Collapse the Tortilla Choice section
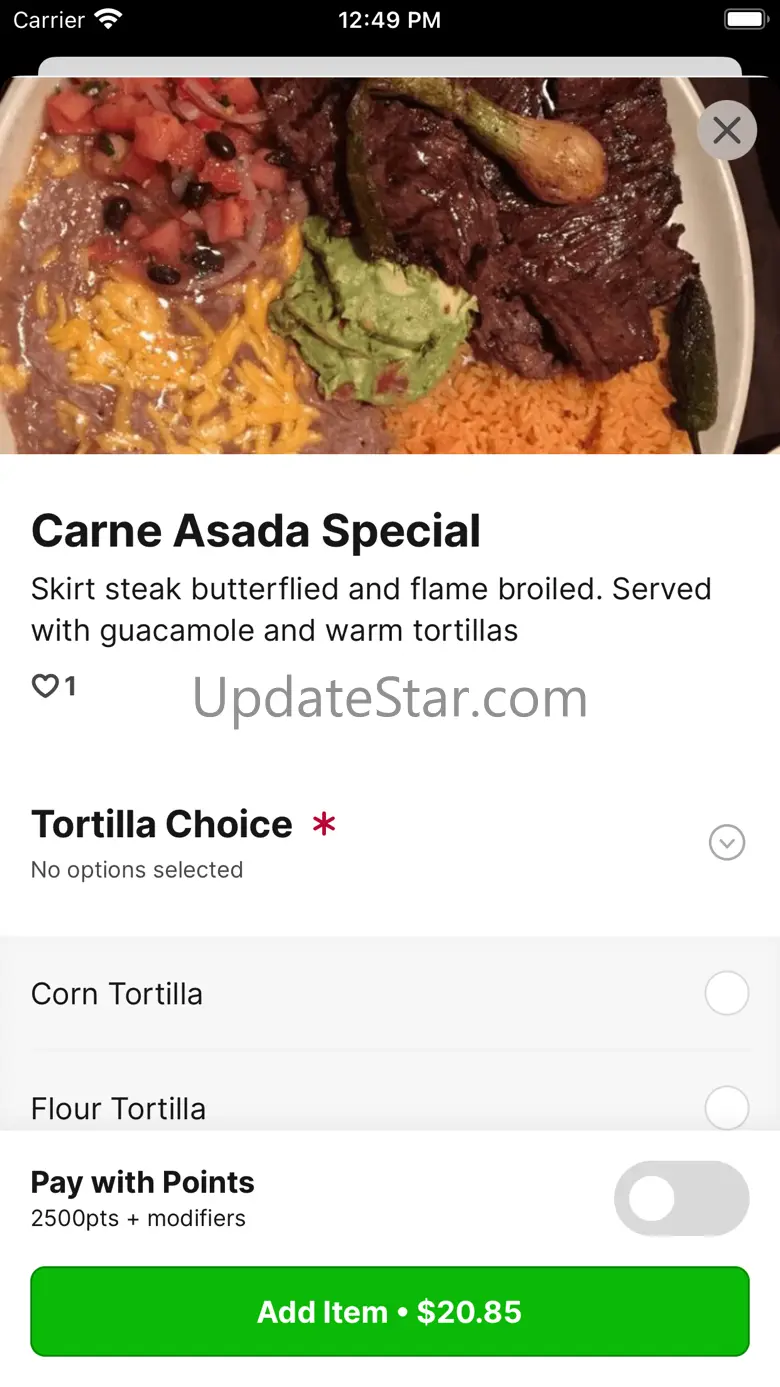Image resolution: width=780 pixels, height=1387 pixels. click(727, 842)
